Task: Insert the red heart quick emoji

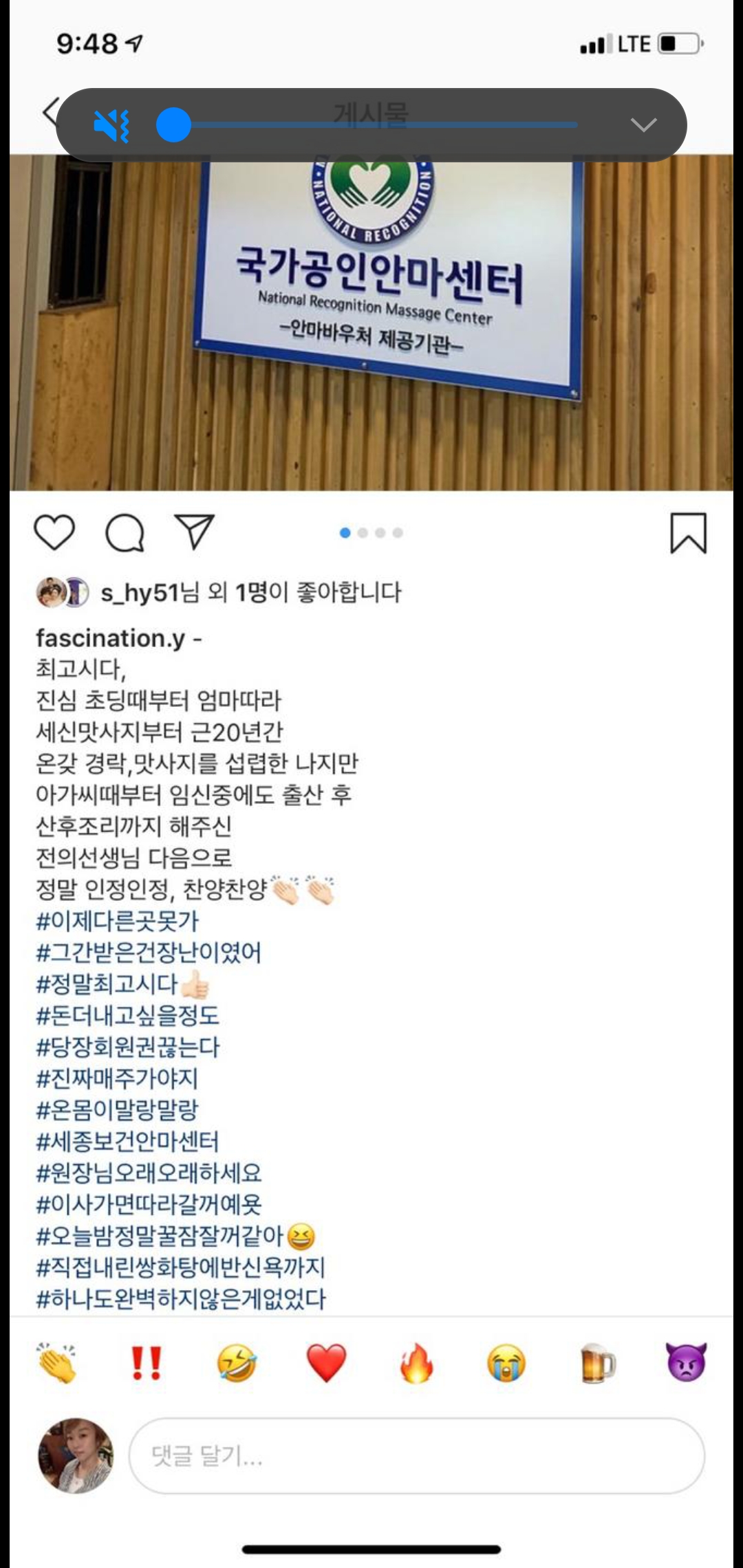Action: click(326, 1362)
